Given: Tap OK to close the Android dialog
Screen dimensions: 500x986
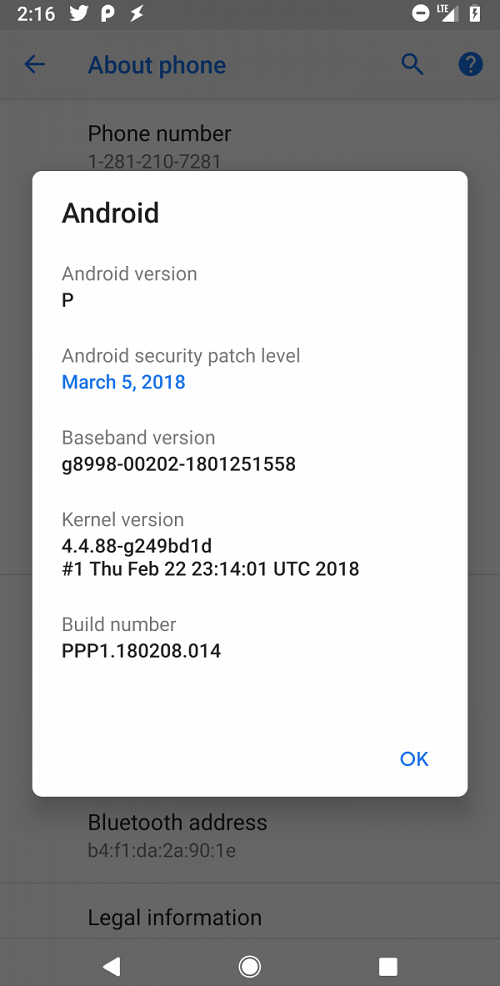Looking at the screenshot, I should (x=414, y=759).
